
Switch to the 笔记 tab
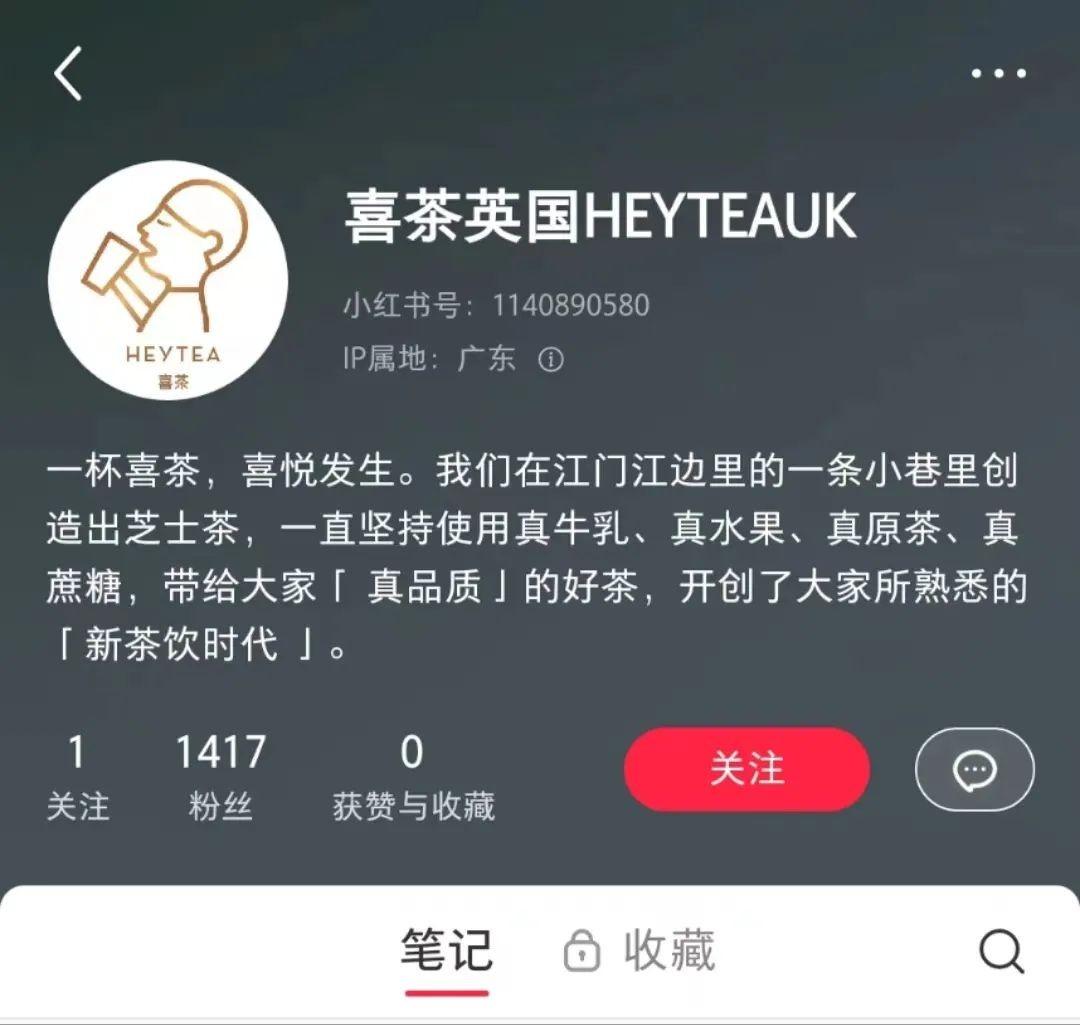[446, 950]
